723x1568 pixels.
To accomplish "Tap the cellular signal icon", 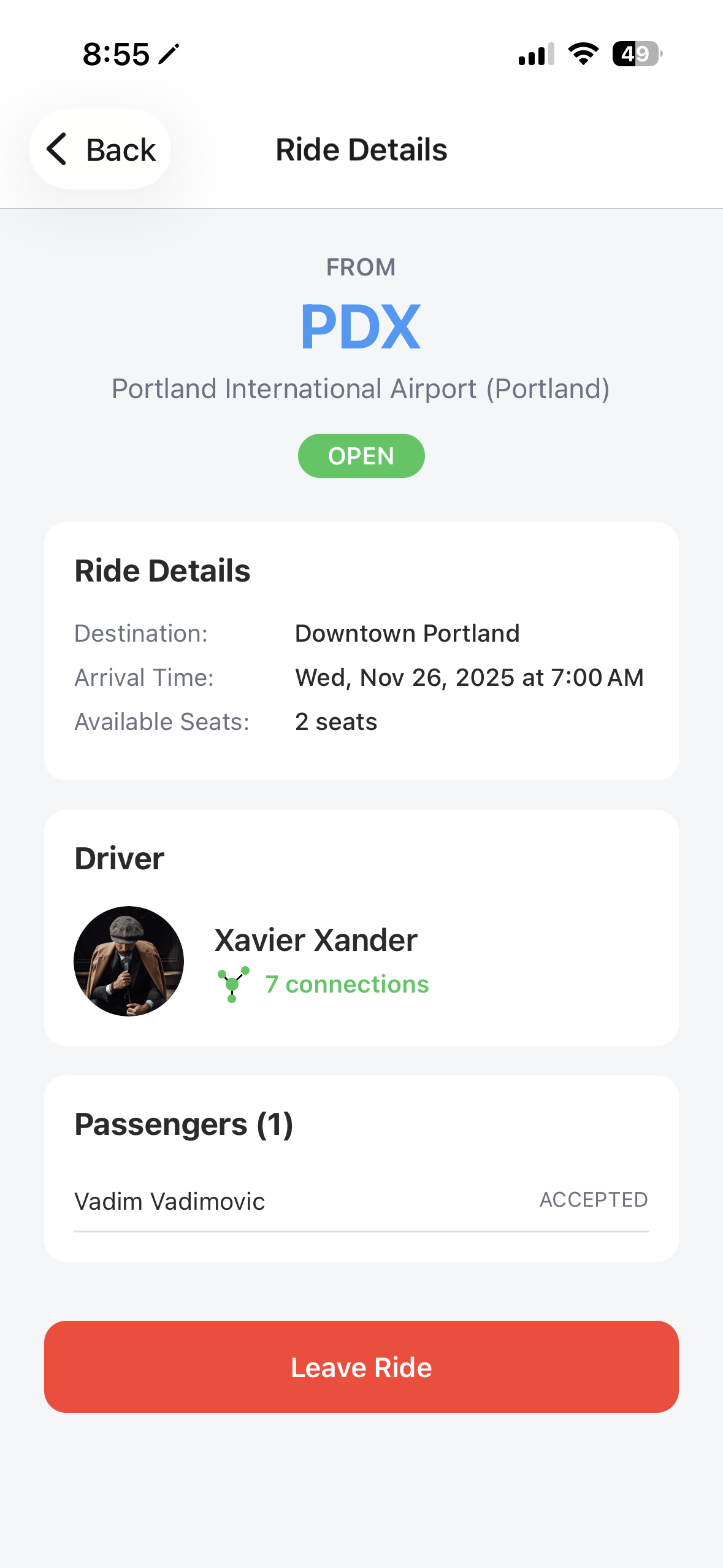I will pos(533,54).
